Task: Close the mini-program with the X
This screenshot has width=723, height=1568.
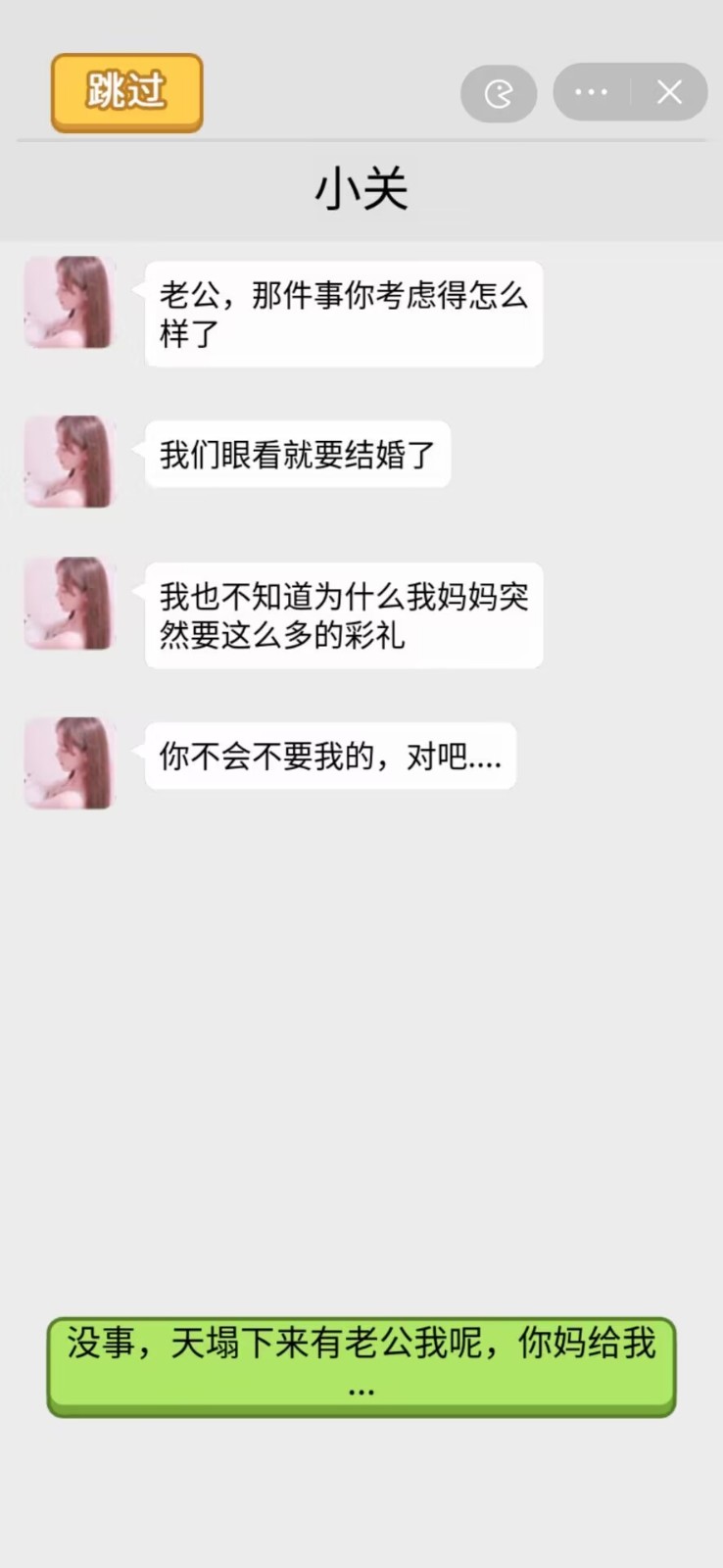Action: tap(669, 92)
